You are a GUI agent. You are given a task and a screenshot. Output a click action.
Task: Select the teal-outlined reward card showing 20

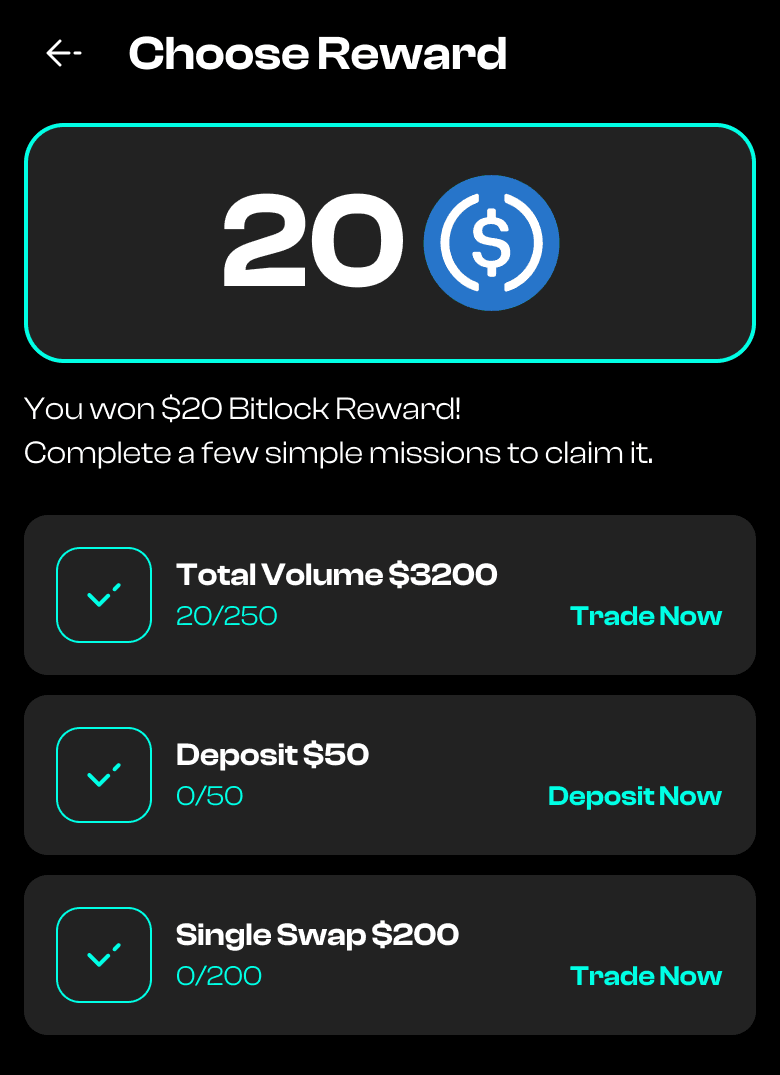pyautogui.click(x=390, y=242)
